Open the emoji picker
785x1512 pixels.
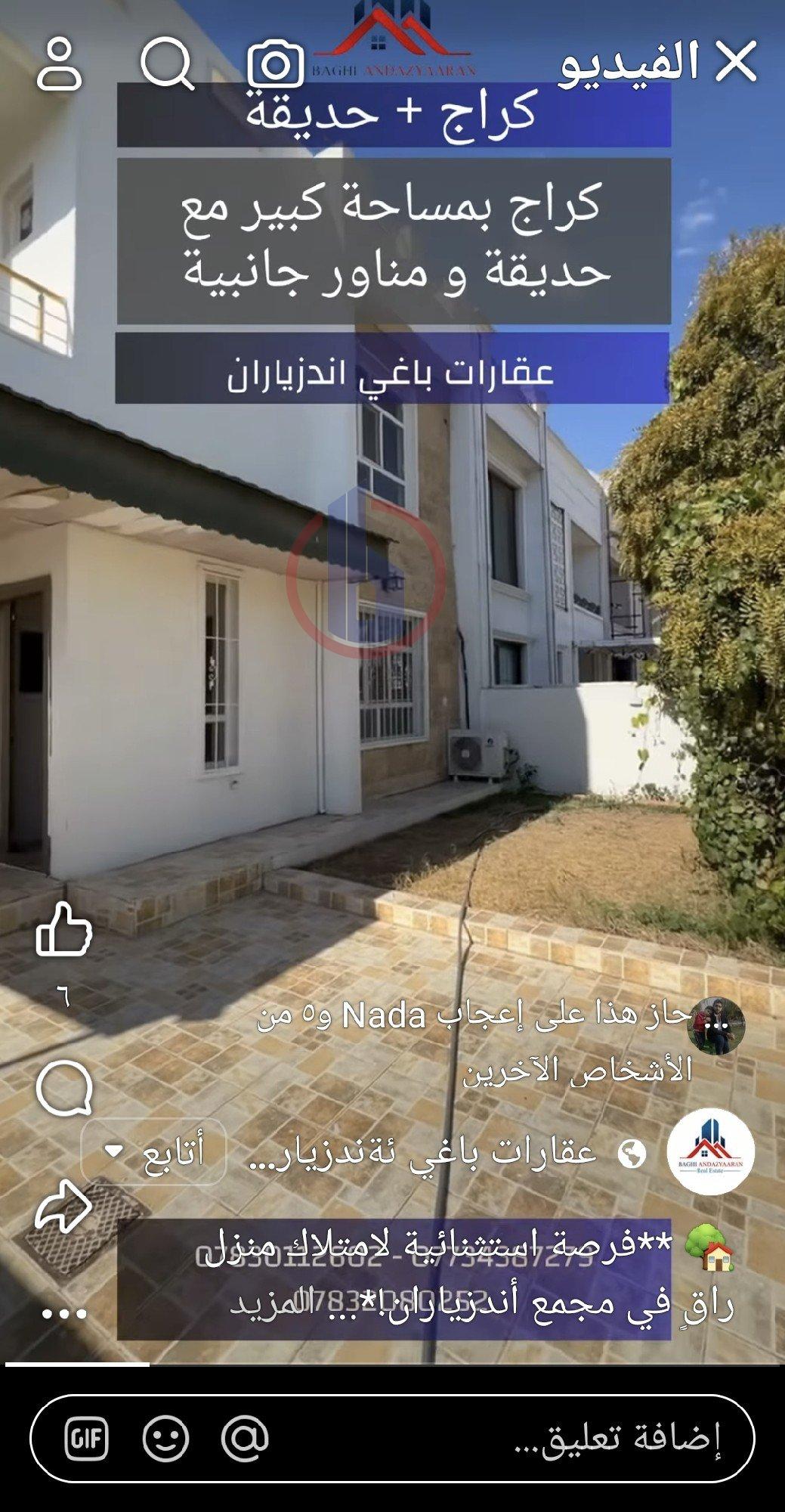click(x=165, y=1439)
